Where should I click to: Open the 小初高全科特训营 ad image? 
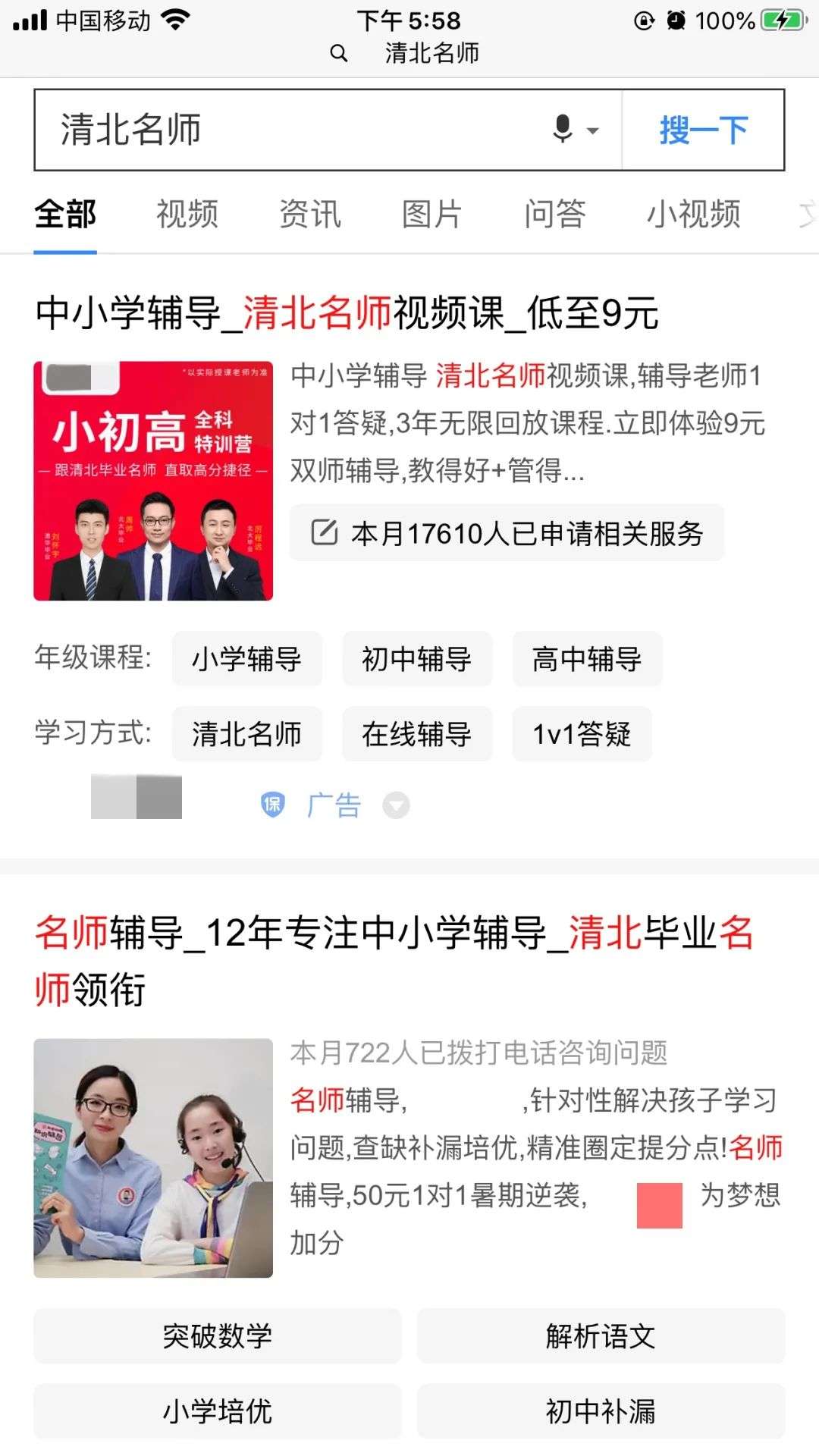[153, 481]
